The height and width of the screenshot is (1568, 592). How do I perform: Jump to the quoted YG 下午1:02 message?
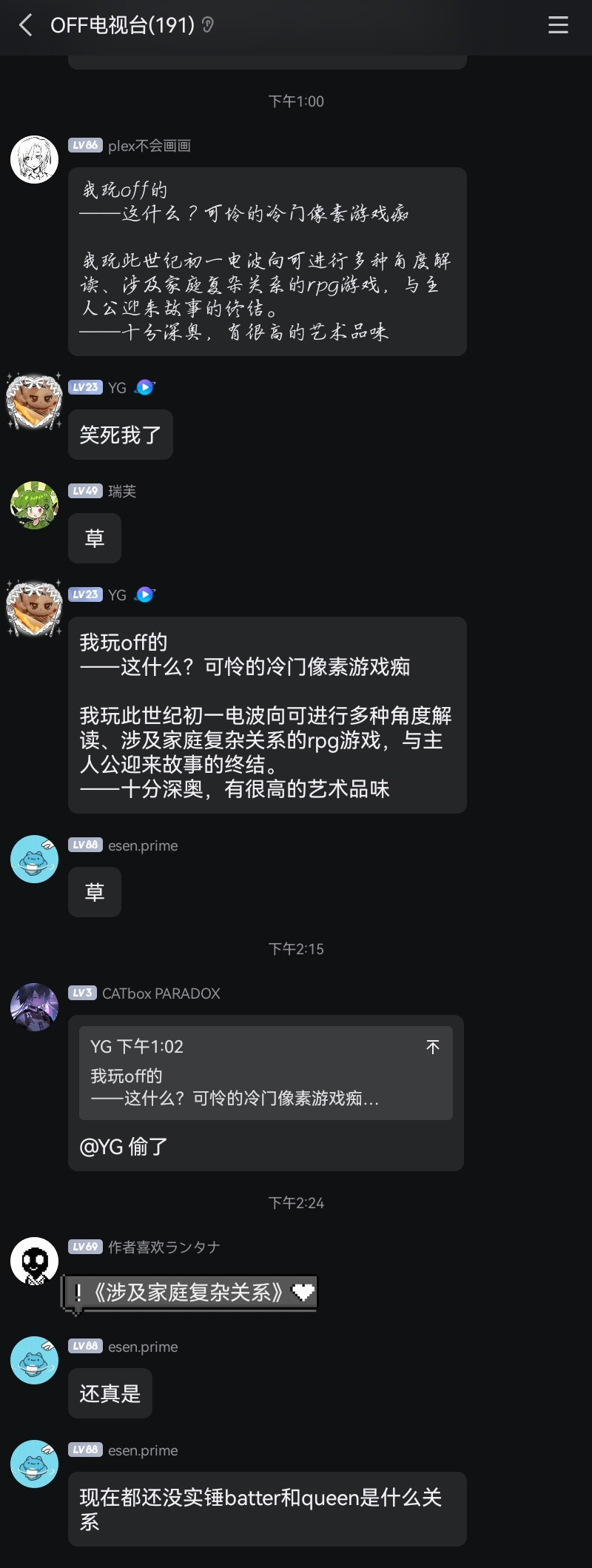[433, 1047]
